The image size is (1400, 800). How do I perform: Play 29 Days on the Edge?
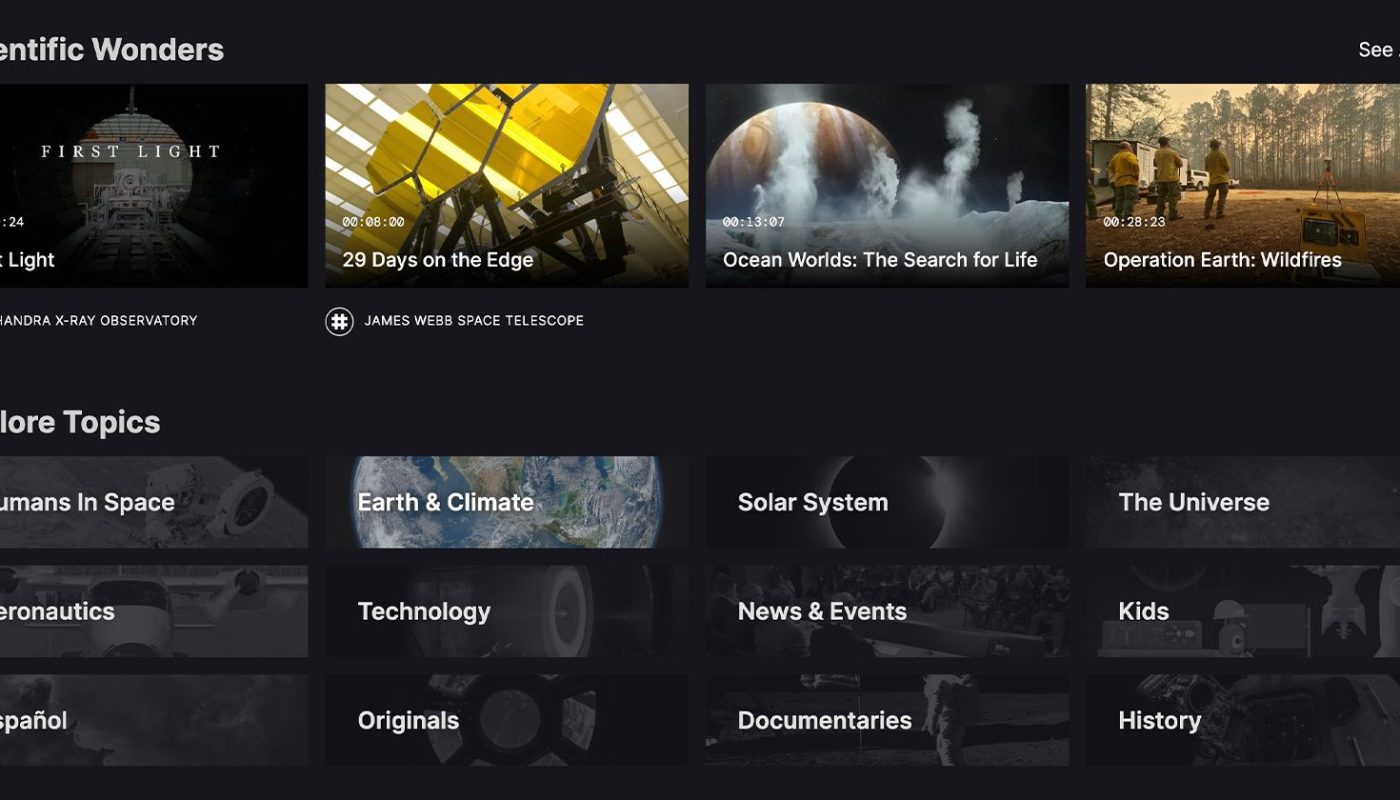point(506,186)
